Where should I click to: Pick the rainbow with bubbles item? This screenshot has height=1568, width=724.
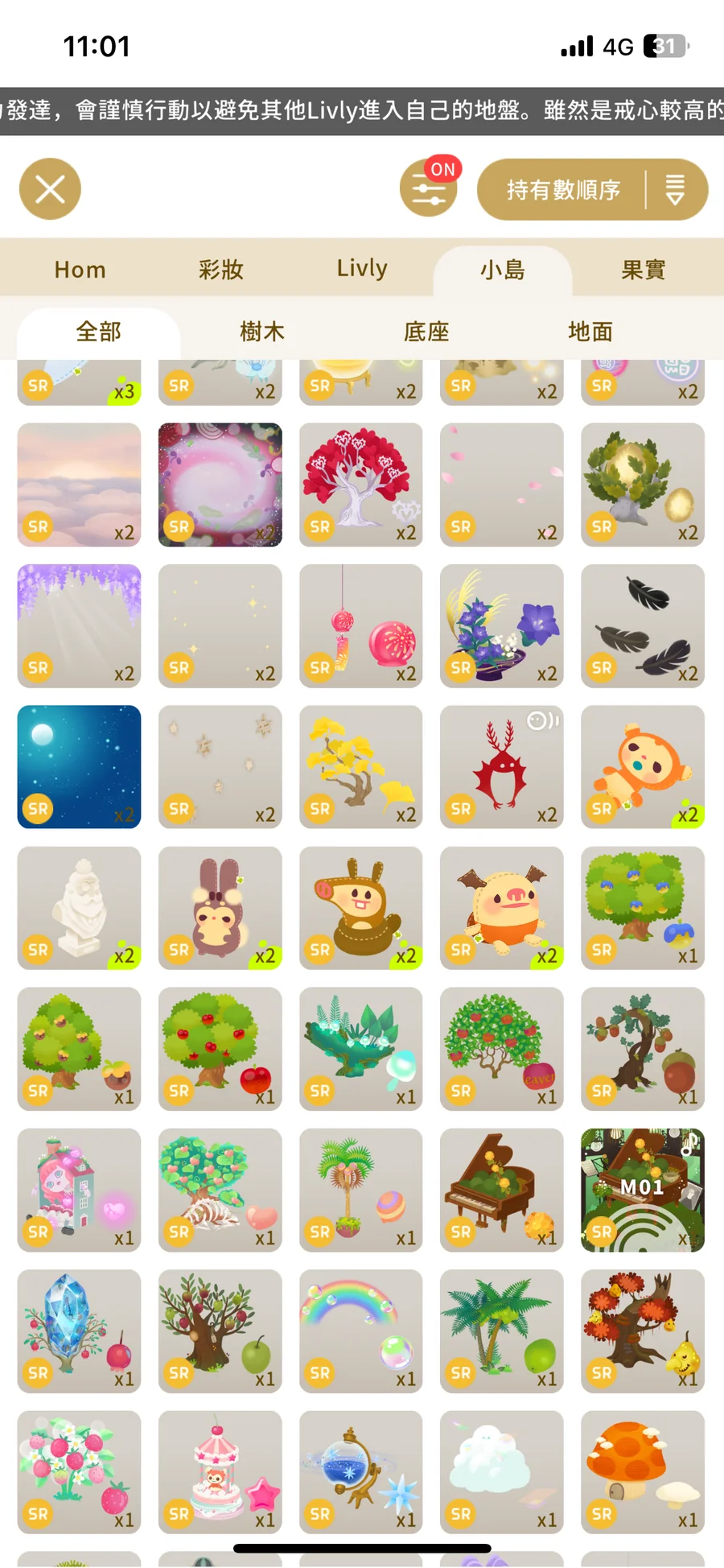[360, 1331]
